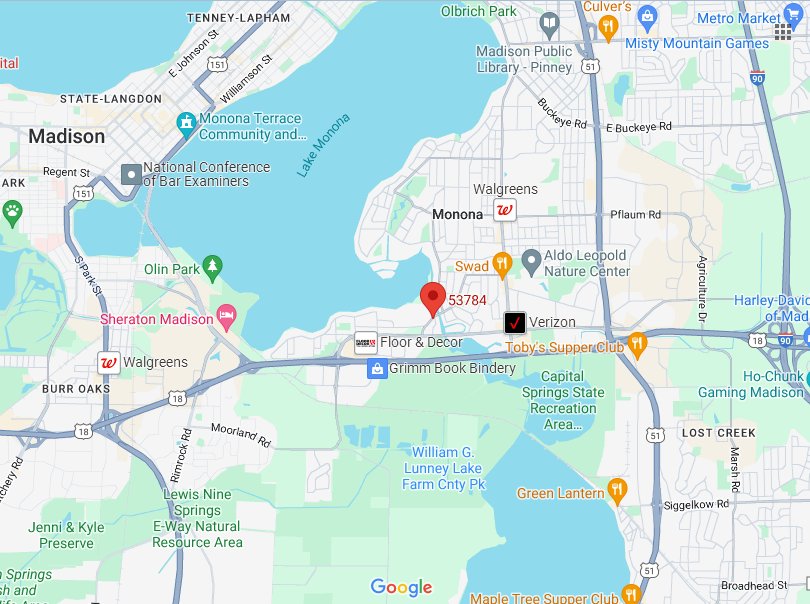Screen dimensions: 810x604
Task: Select National Conference of Bar Examiners marker
Action: [x=132, y=174]
